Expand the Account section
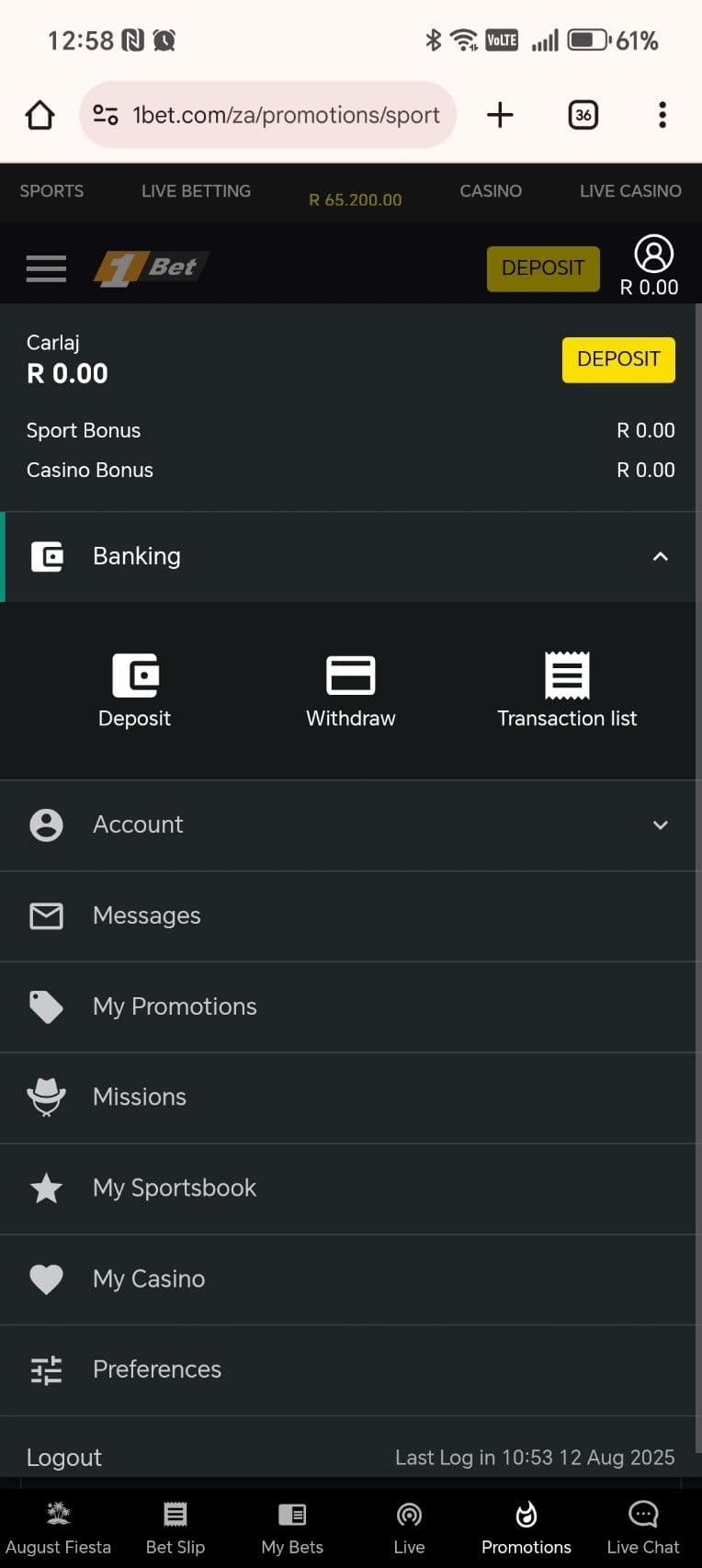Image resolution: width=702 pixels, height=1568 pixels. 660,824
